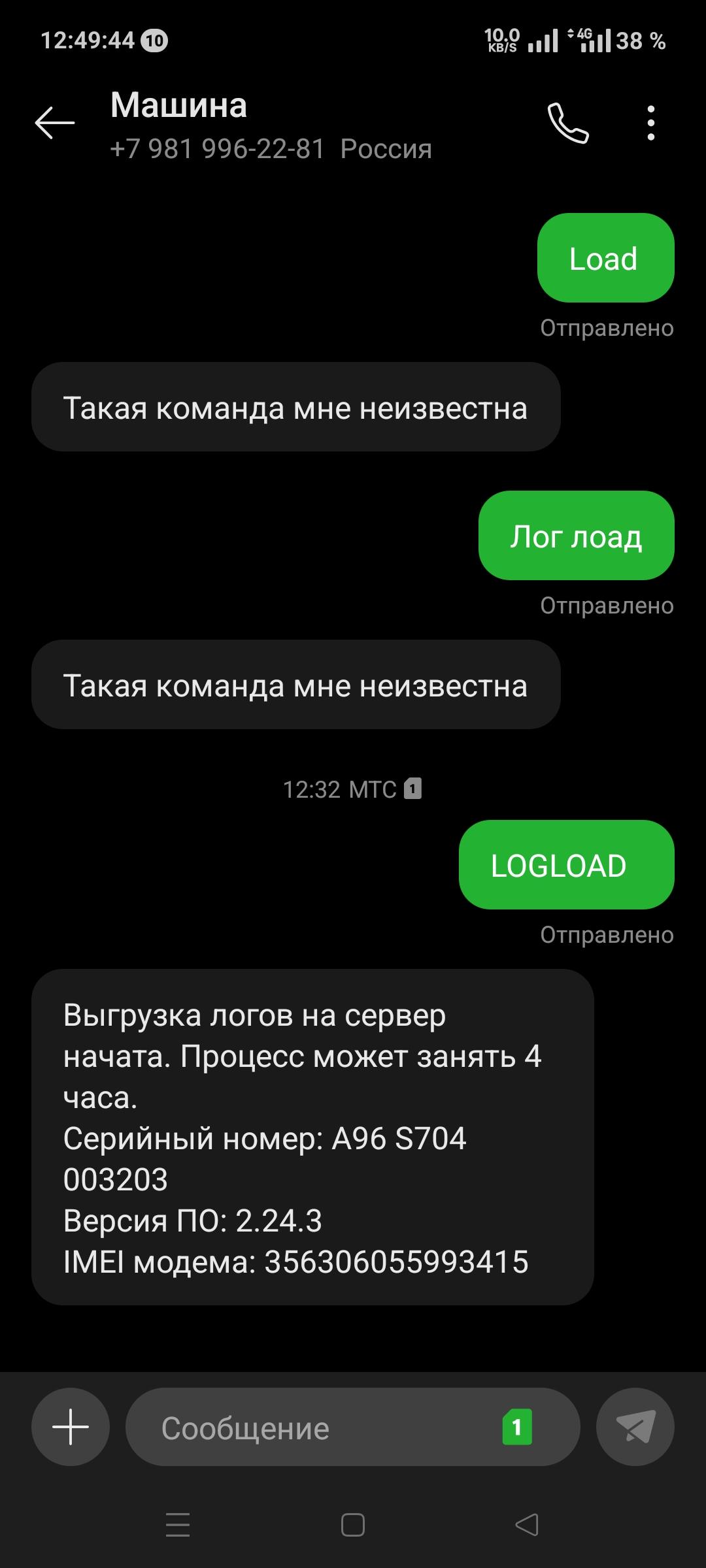Open the attachments plus button
This screenshot has height=1568, width=706.
pos(71,1426)
